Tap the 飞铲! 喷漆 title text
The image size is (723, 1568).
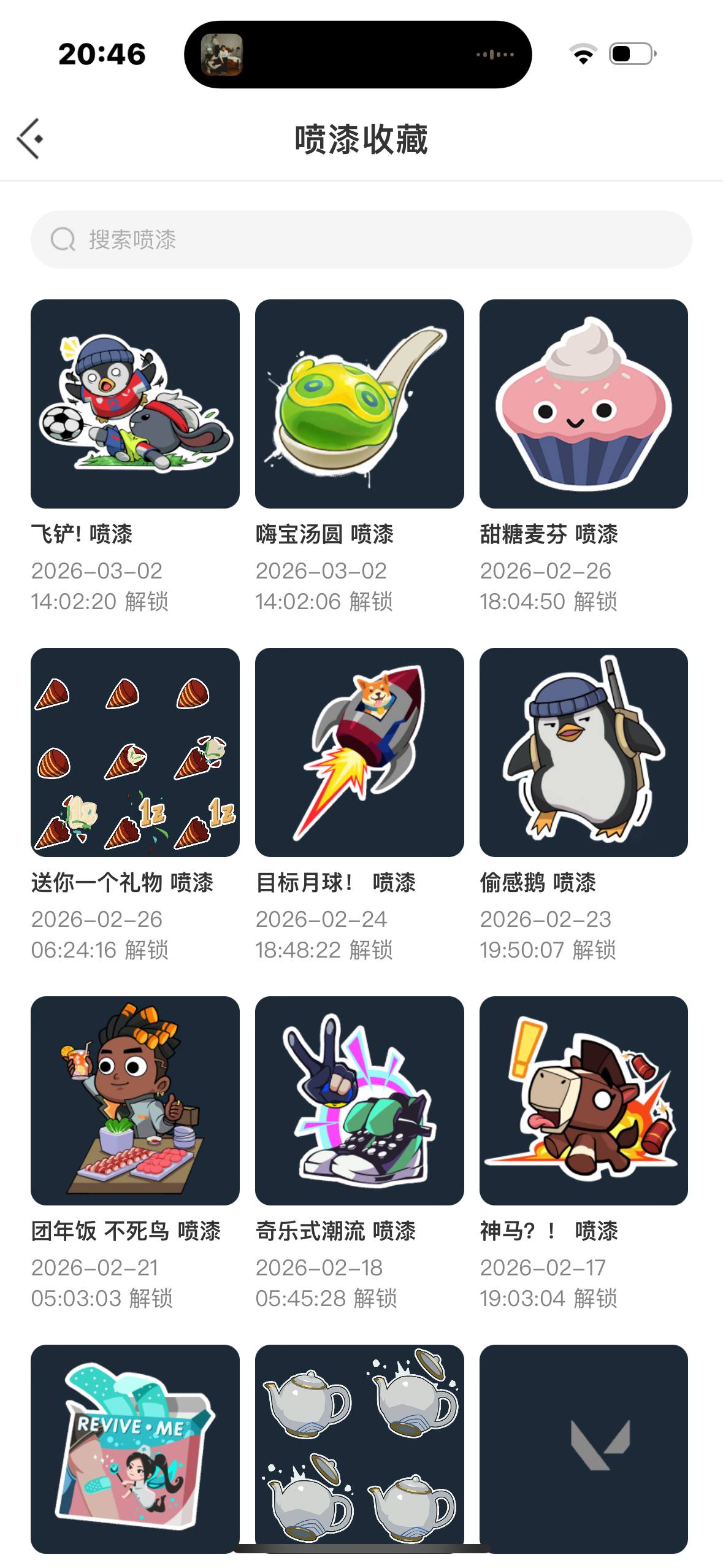coord(85,534)
